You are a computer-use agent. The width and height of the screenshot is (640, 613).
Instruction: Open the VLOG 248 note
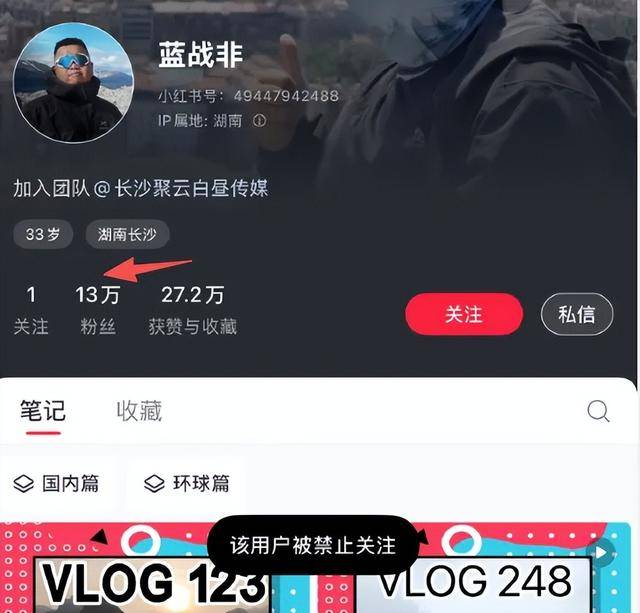475,582
